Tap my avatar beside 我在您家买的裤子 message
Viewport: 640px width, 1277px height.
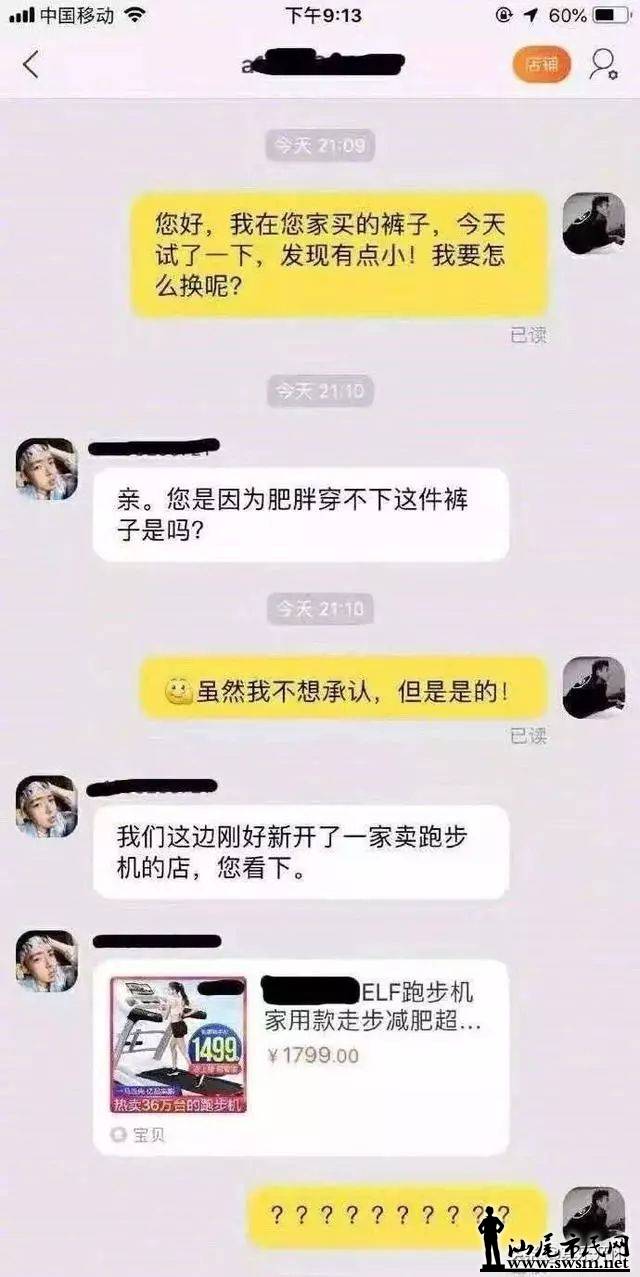click(x=593, y=223)
